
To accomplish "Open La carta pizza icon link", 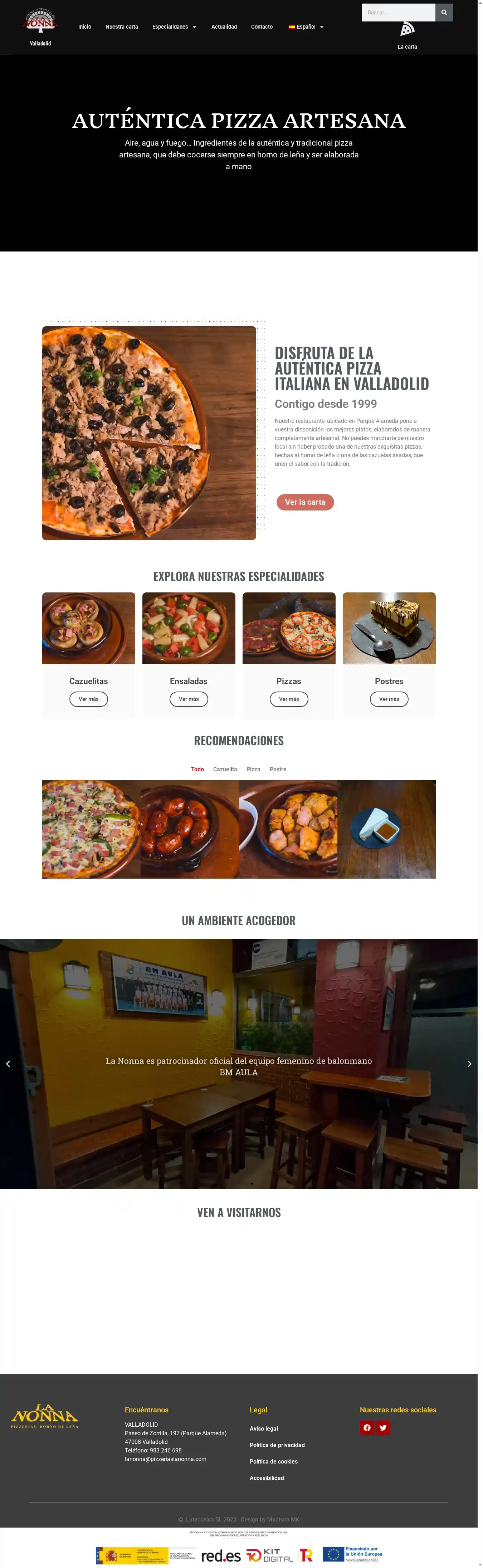I will (408, 29).
